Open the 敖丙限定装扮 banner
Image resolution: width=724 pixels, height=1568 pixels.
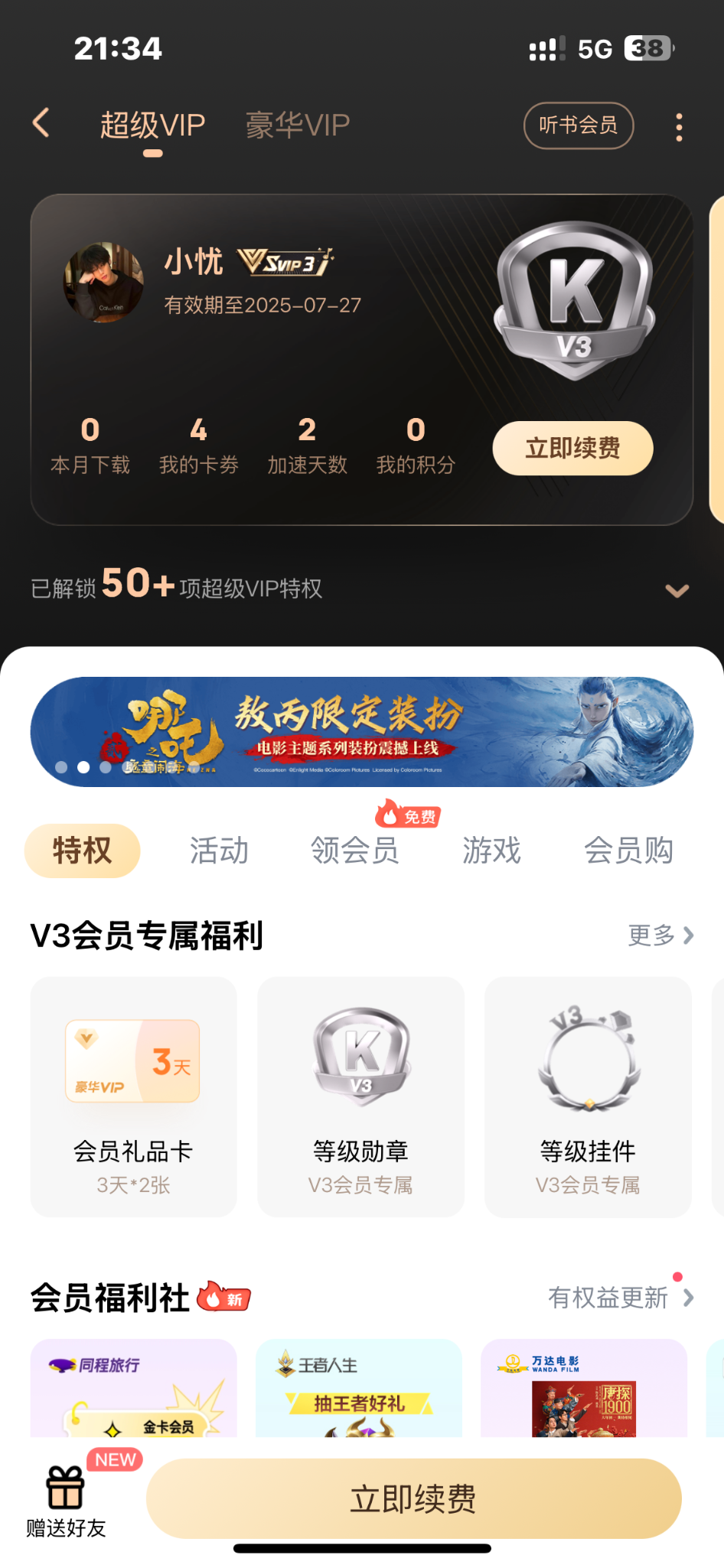[362, 731]
